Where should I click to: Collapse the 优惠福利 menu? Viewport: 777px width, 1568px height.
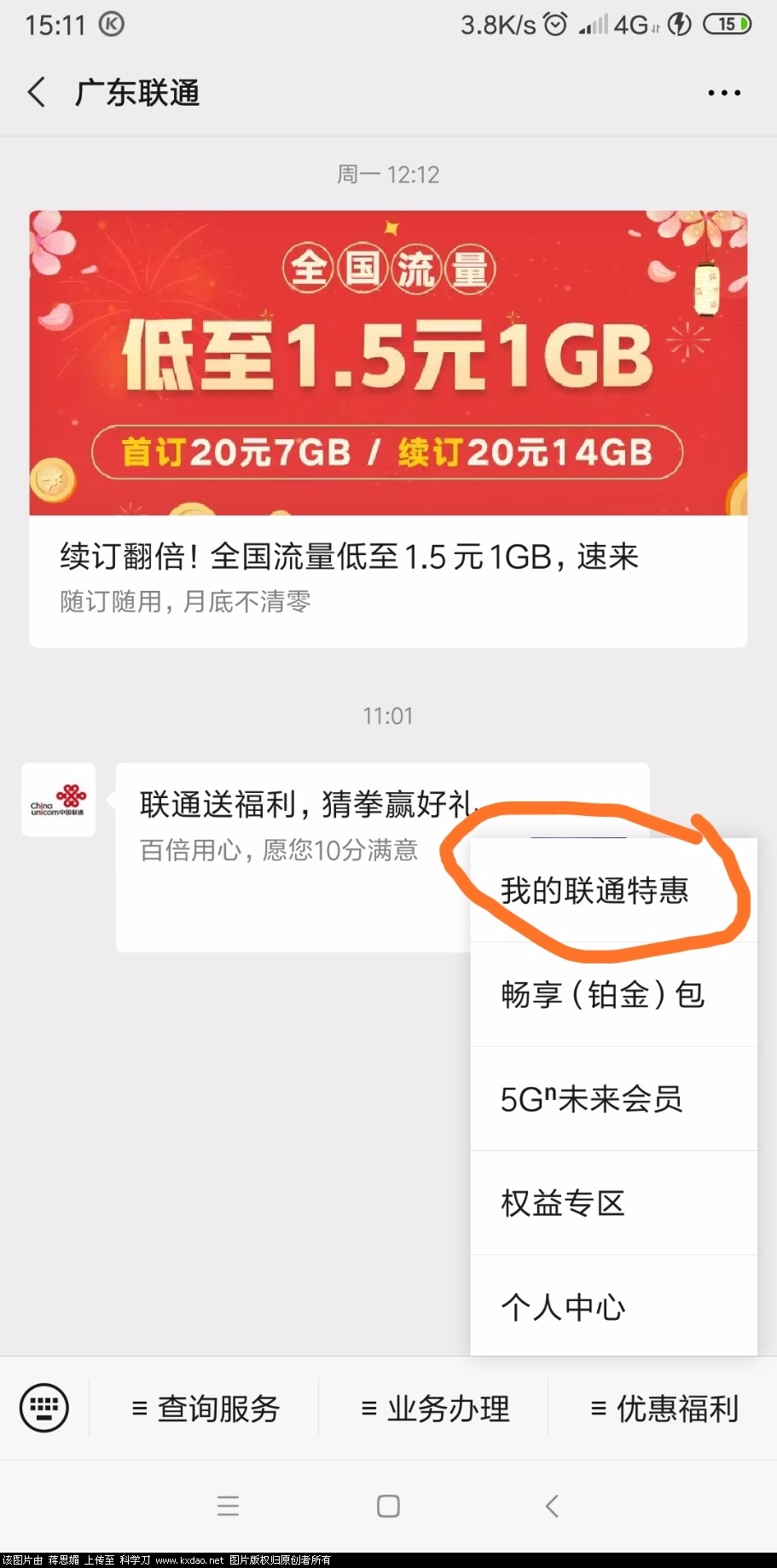pos(664,1409)
